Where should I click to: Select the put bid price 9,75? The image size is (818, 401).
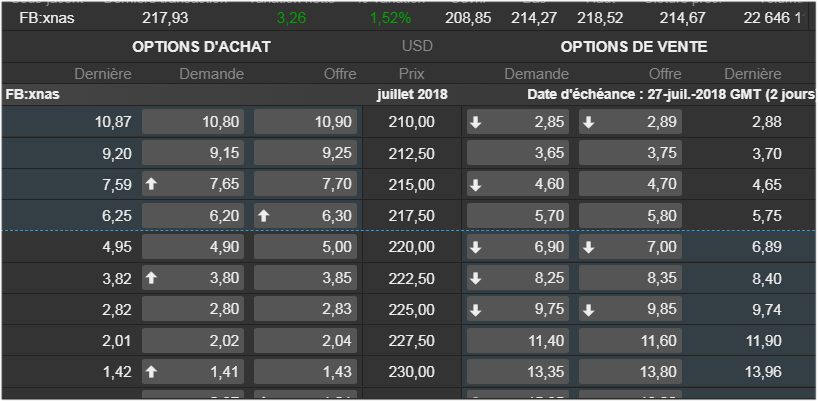pyautogui.click(x=519, y=309)
